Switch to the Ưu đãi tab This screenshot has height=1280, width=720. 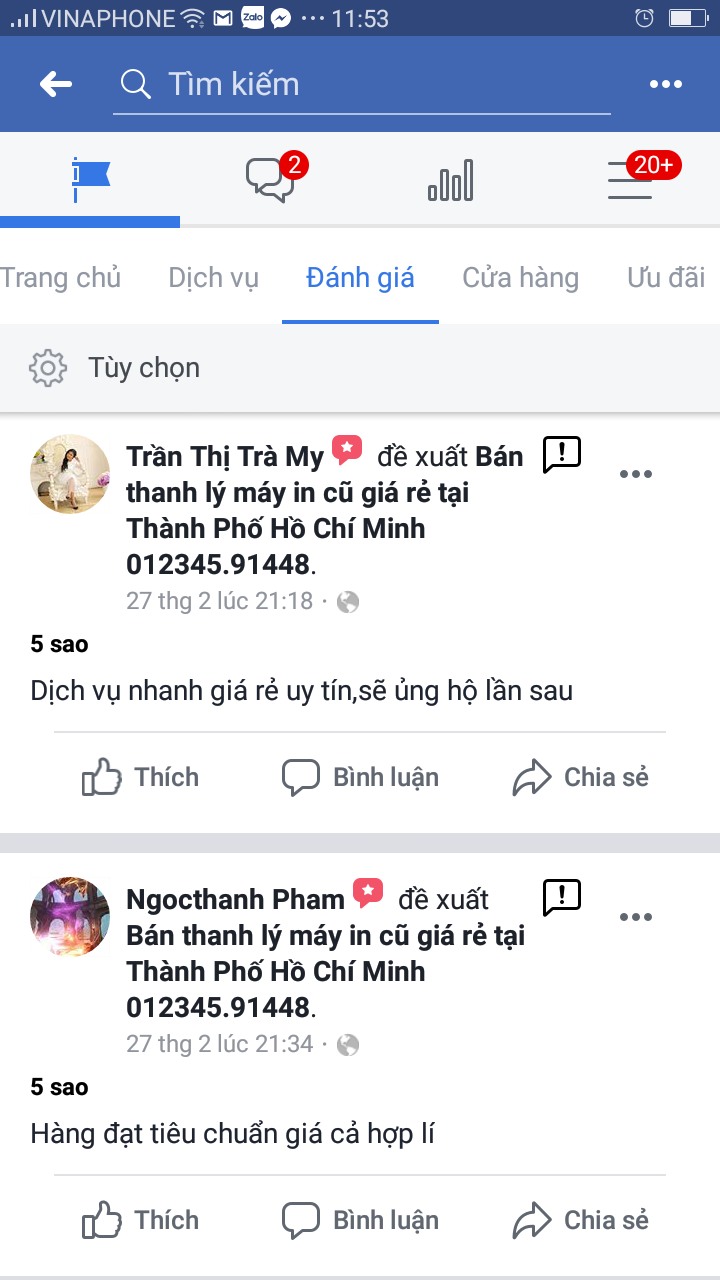pos(666,277)
